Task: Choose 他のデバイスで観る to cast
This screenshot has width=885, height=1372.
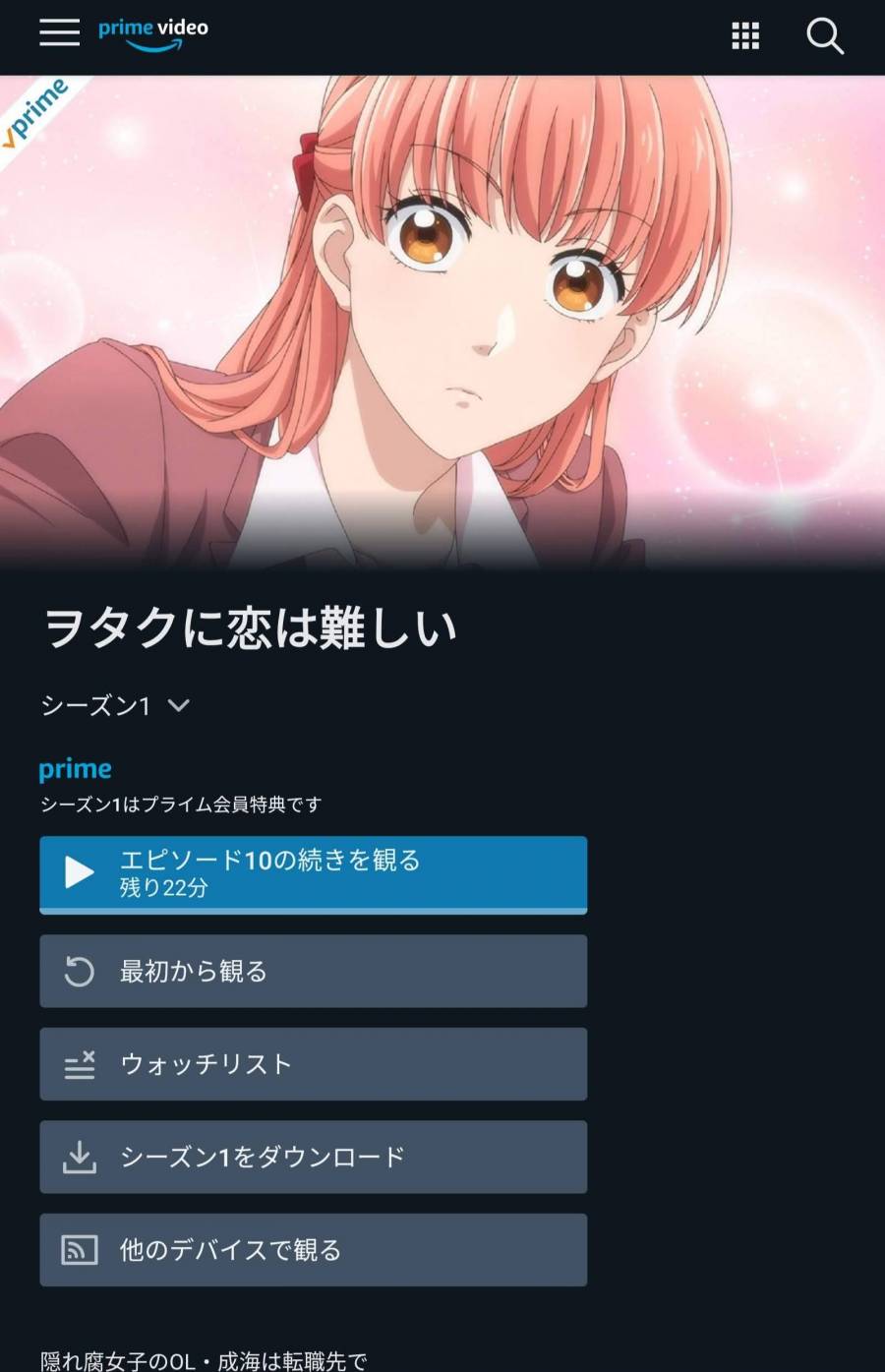Action: coord(313,1249)
